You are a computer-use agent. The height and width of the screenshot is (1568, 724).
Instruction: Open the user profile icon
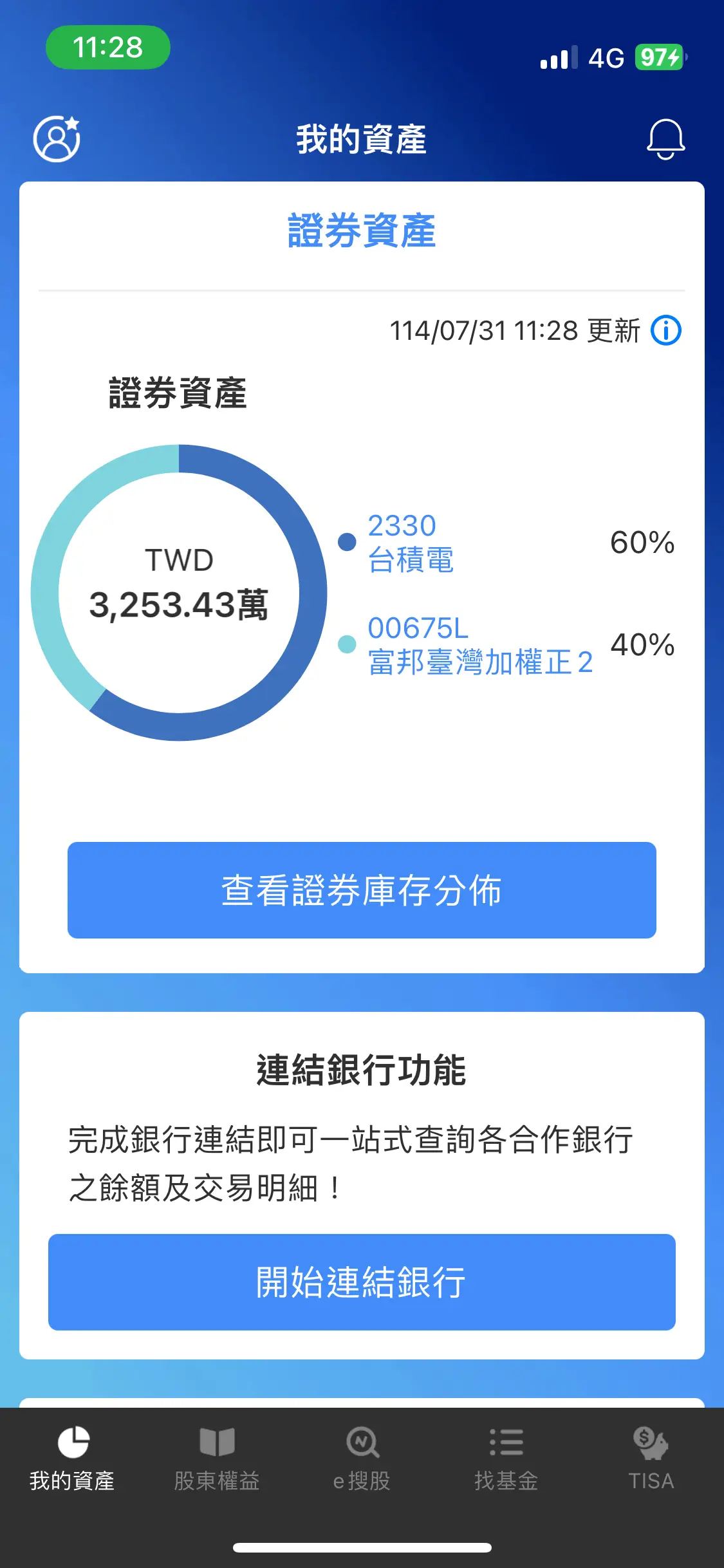point(57,139)
